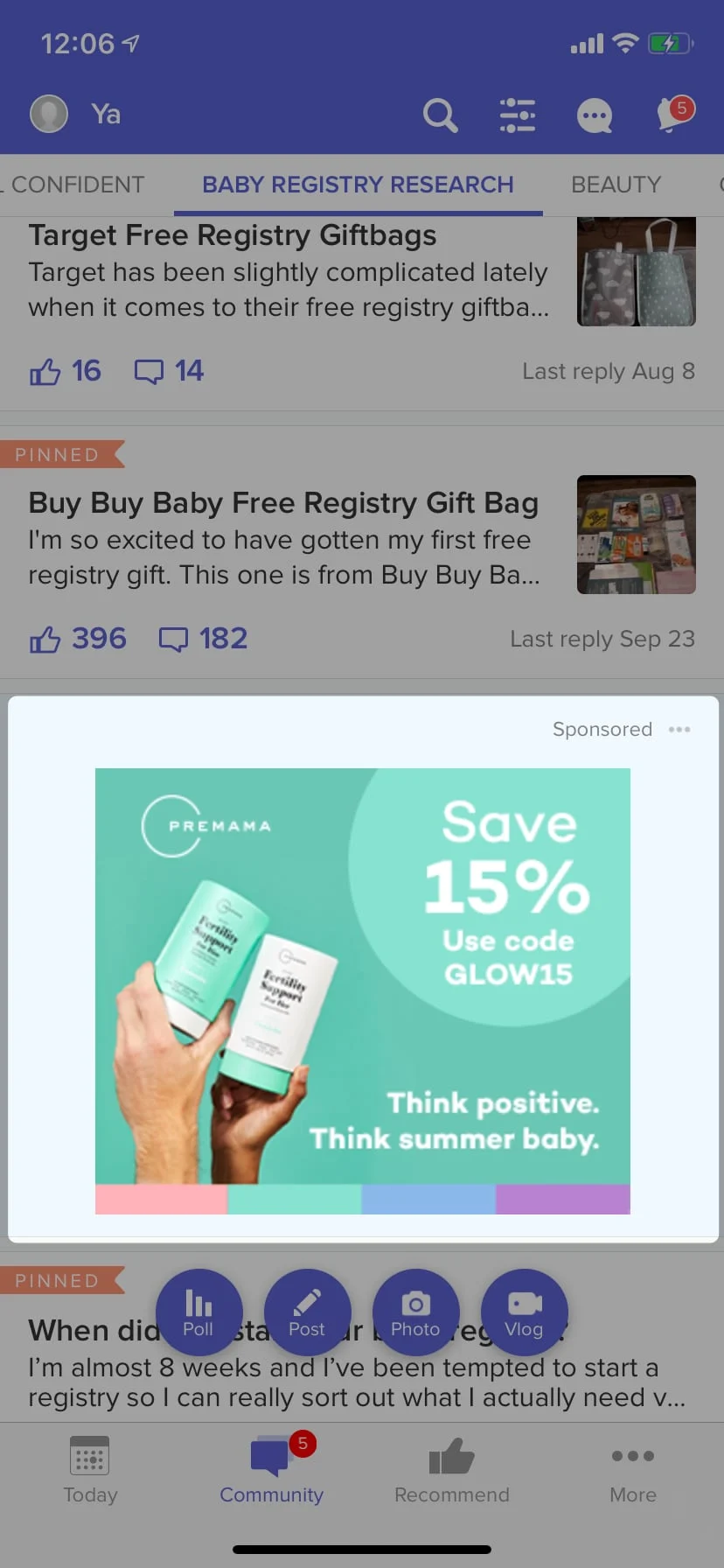The height and width of the screenshot is (1568, 724).
Task: Switch to the Beauty tab
Action: coord(616,185)
